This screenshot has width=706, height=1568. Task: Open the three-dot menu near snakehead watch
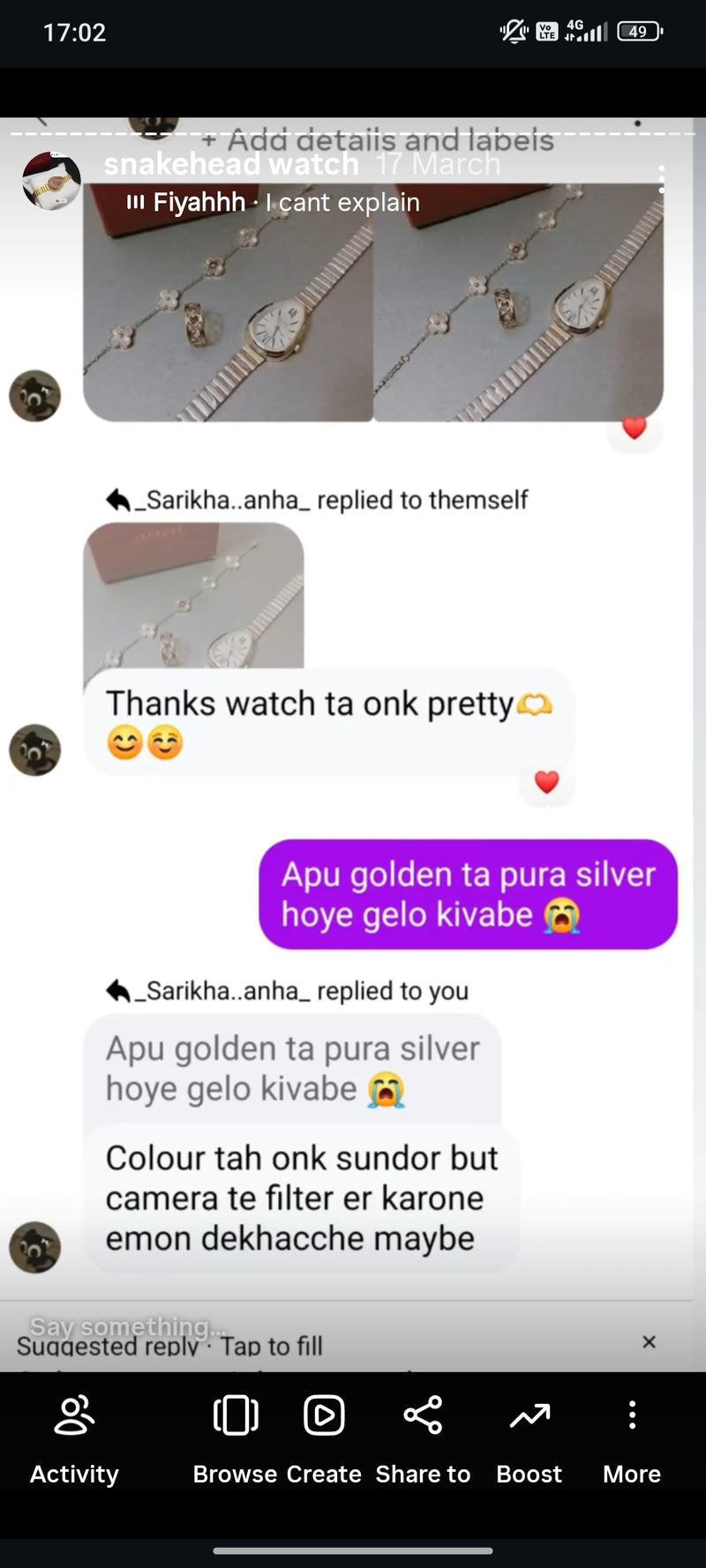coord(662,178)
